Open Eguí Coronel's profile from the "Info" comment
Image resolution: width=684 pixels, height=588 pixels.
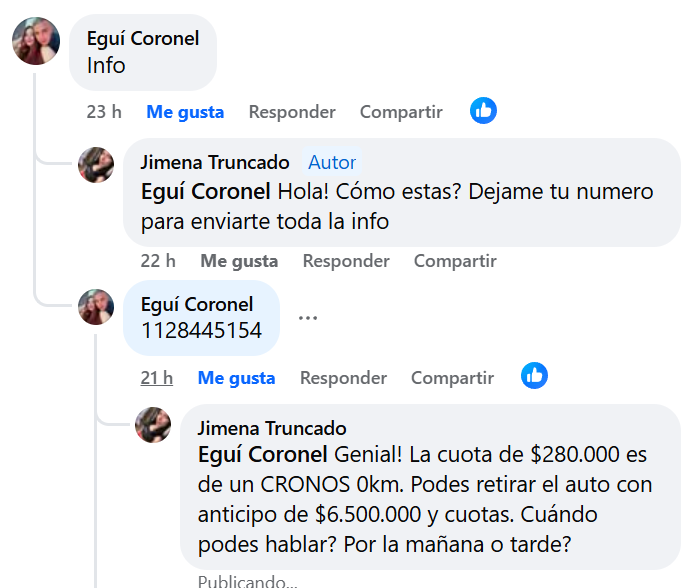(x=143, y=39)
